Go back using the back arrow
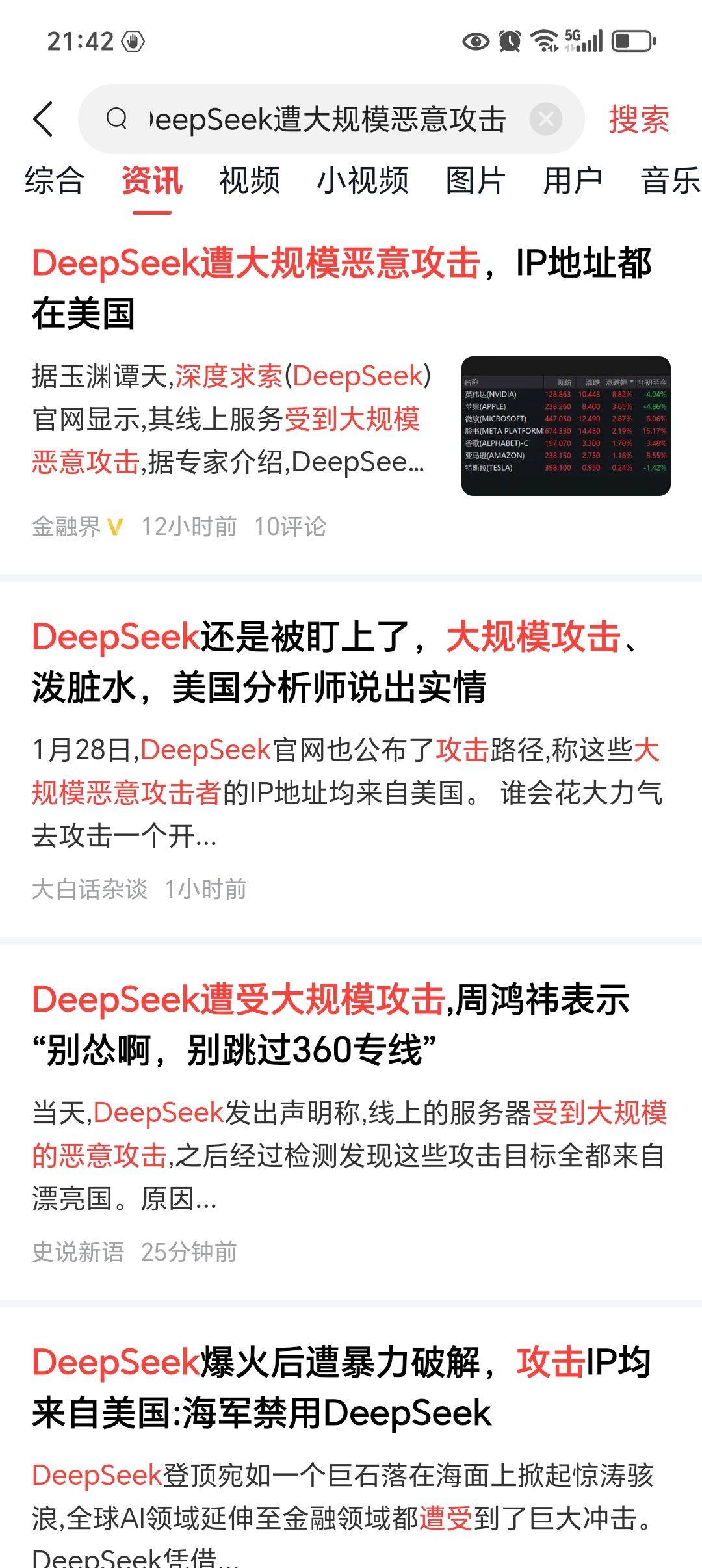 (44, 119)
